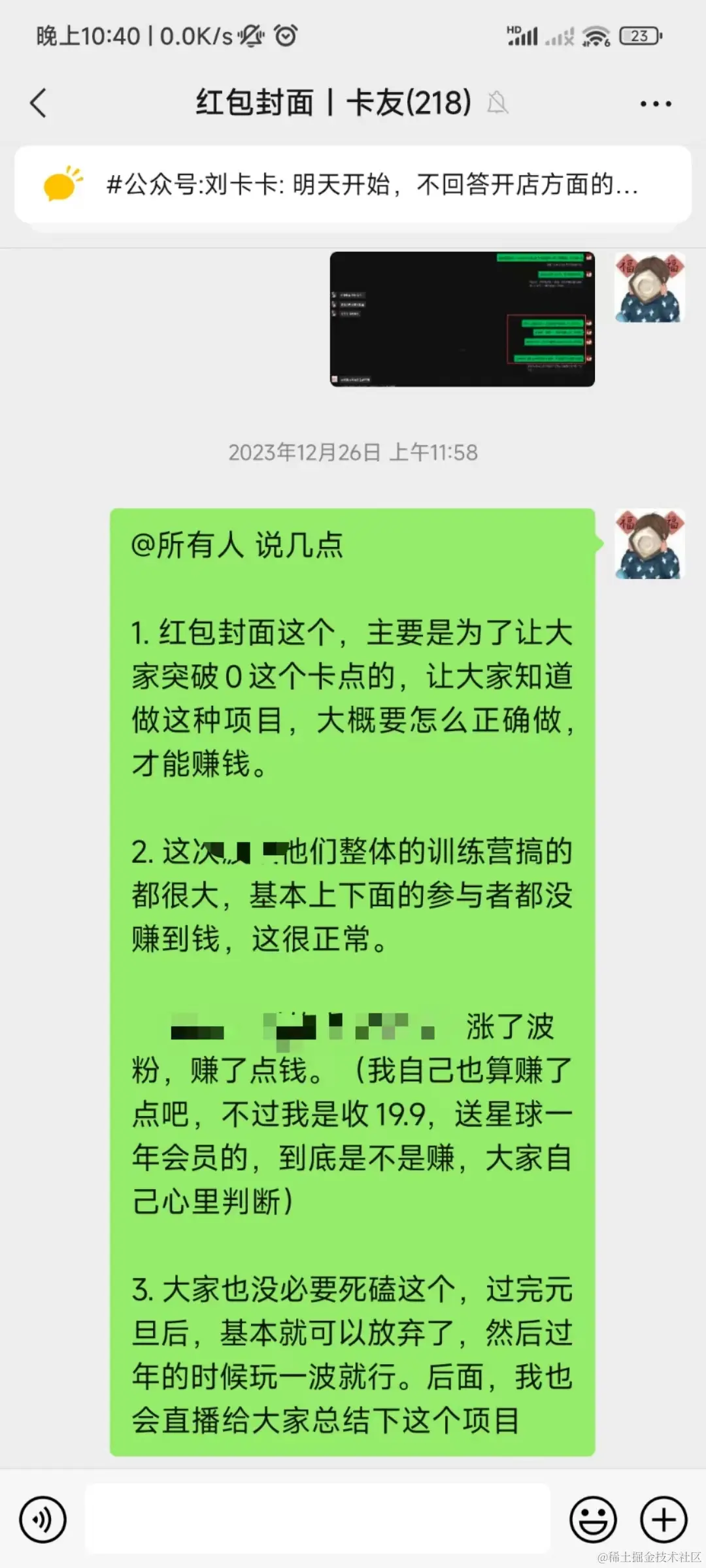The width and height of the screenshot is (706, 1568).
Task: Open the emoji sticker panel
Action: (593, 1519)
